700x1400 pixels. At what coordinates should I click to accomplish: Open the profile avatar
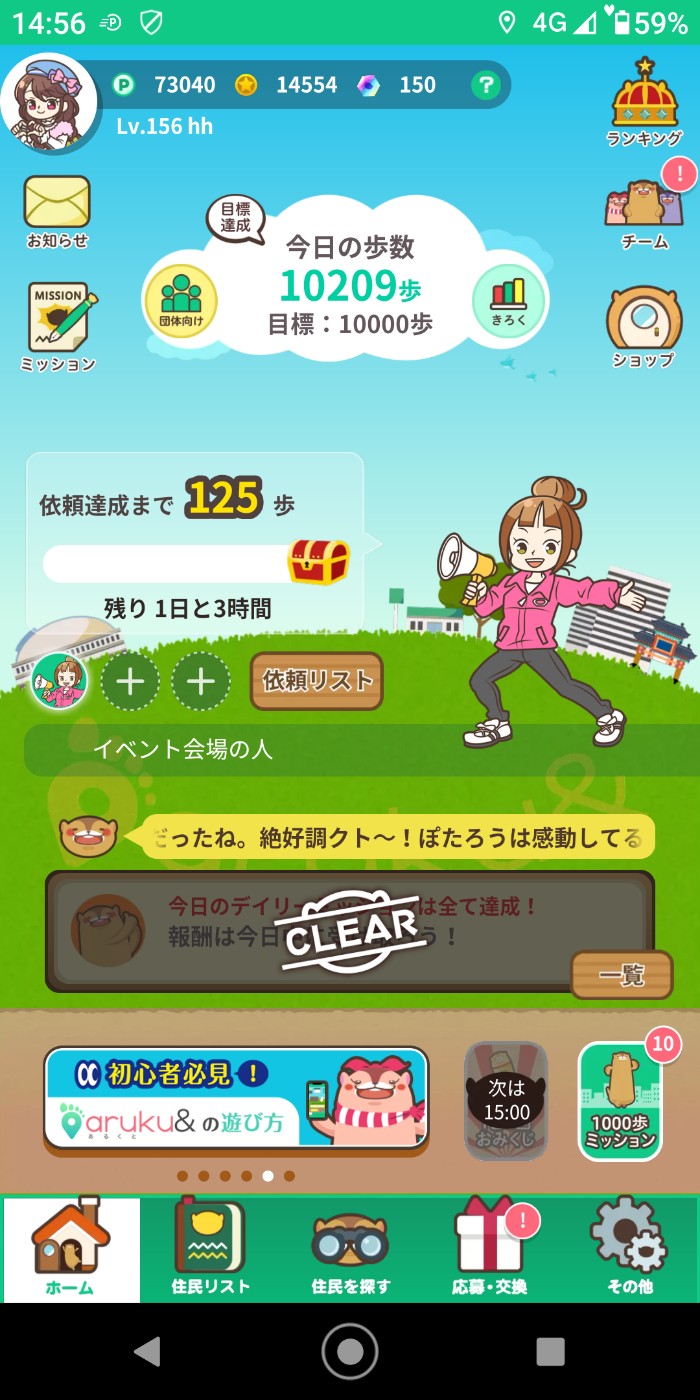coord(48,102)
